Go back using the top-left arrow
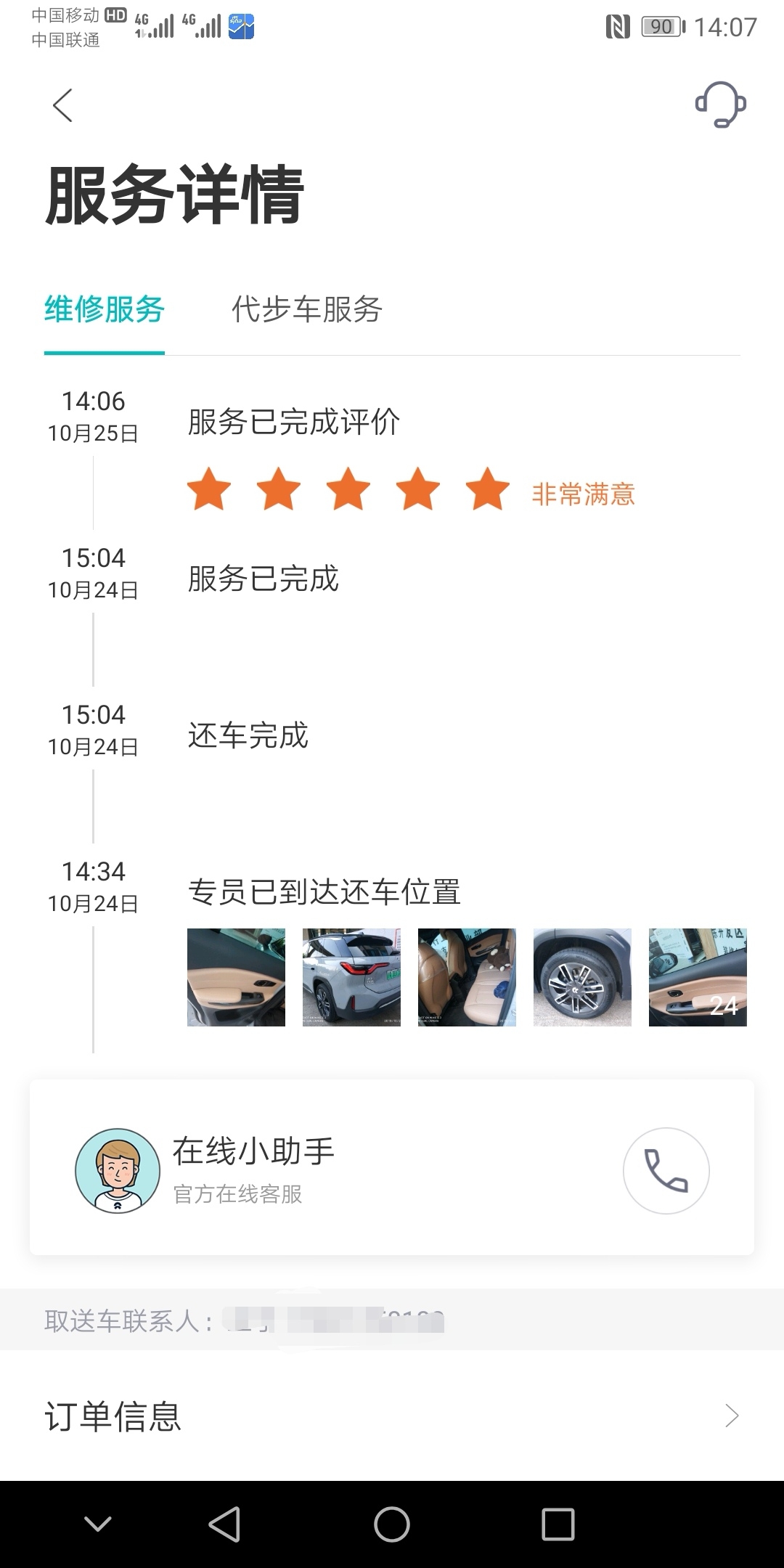Viewport: 784px width, 1568px height. (x=63, y=106)
